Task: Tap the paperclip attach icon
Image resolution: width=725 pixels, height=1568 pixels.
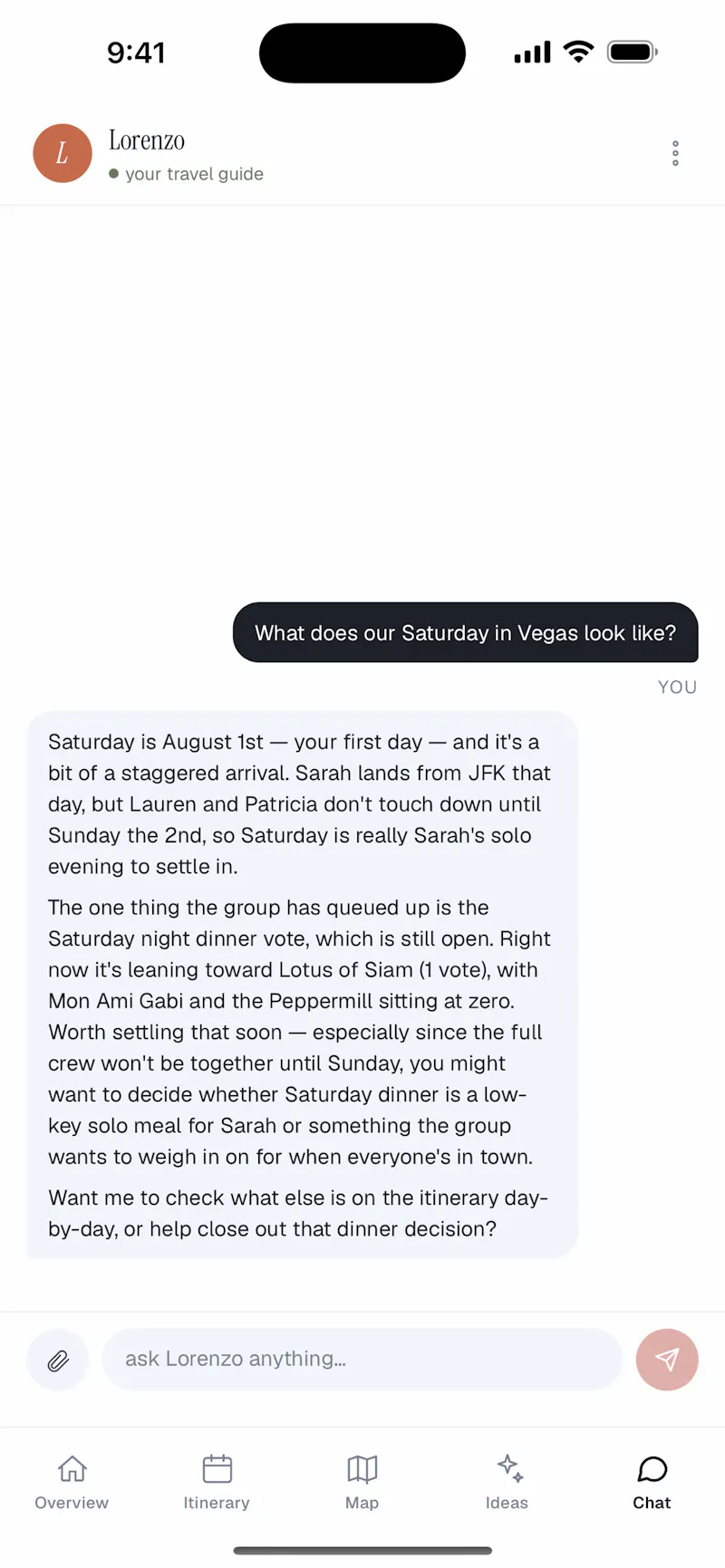Action: [58, 1360]
